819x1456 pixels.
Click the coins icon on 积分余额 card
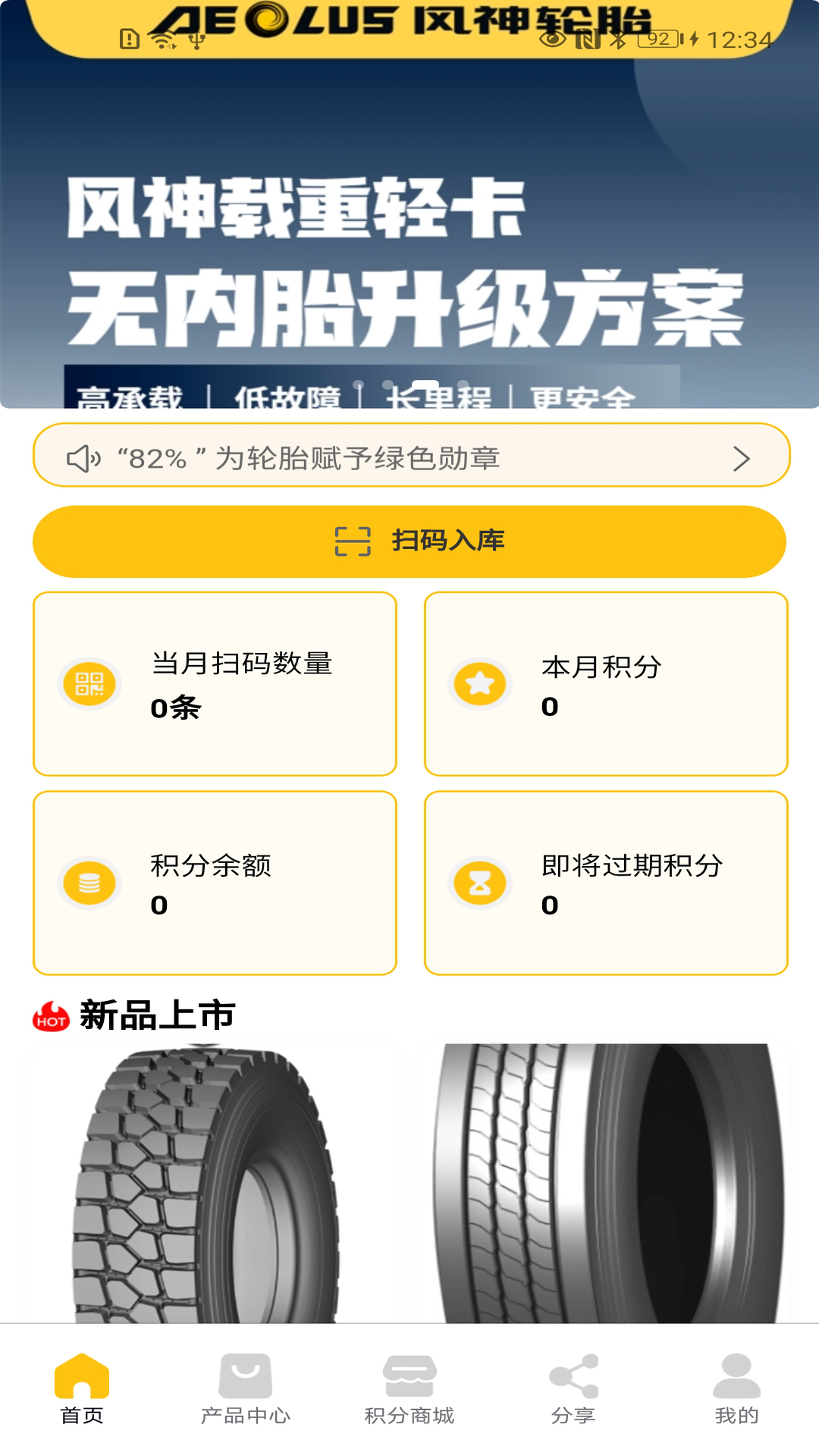(89, 882)
